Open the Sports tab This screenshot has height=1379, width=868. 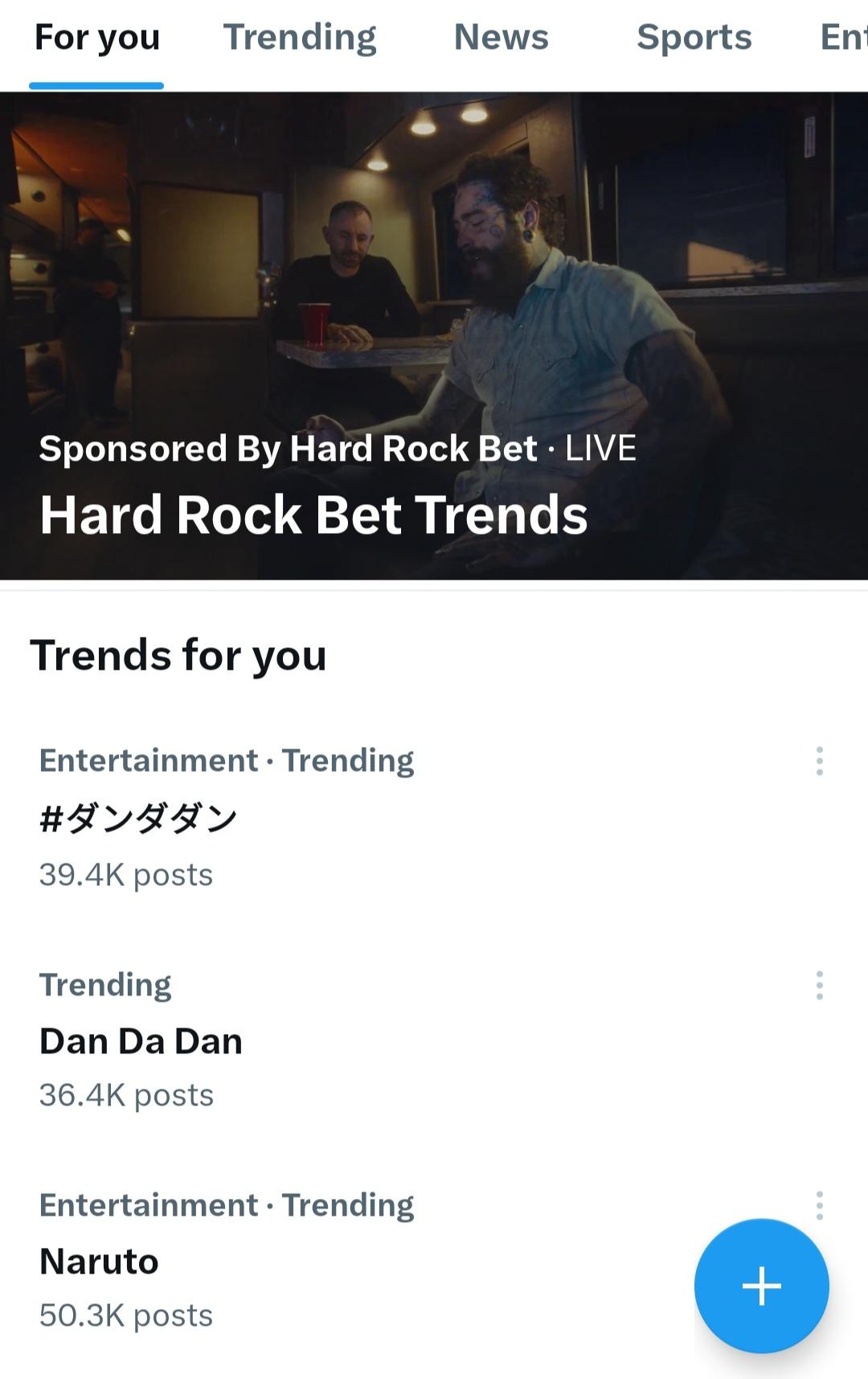coord(694,37)
